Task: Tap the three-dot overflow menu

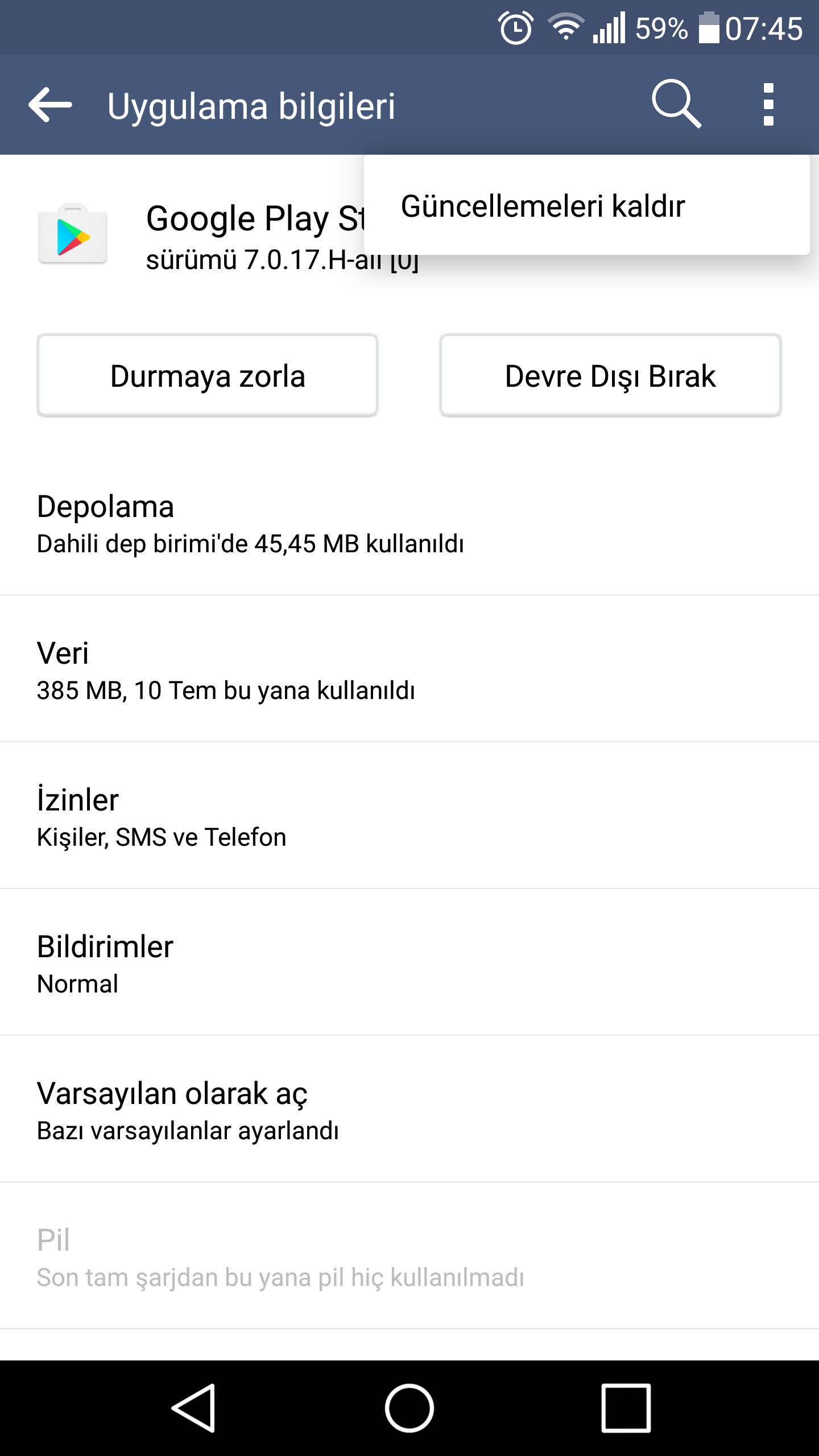Action: [768, 105]
